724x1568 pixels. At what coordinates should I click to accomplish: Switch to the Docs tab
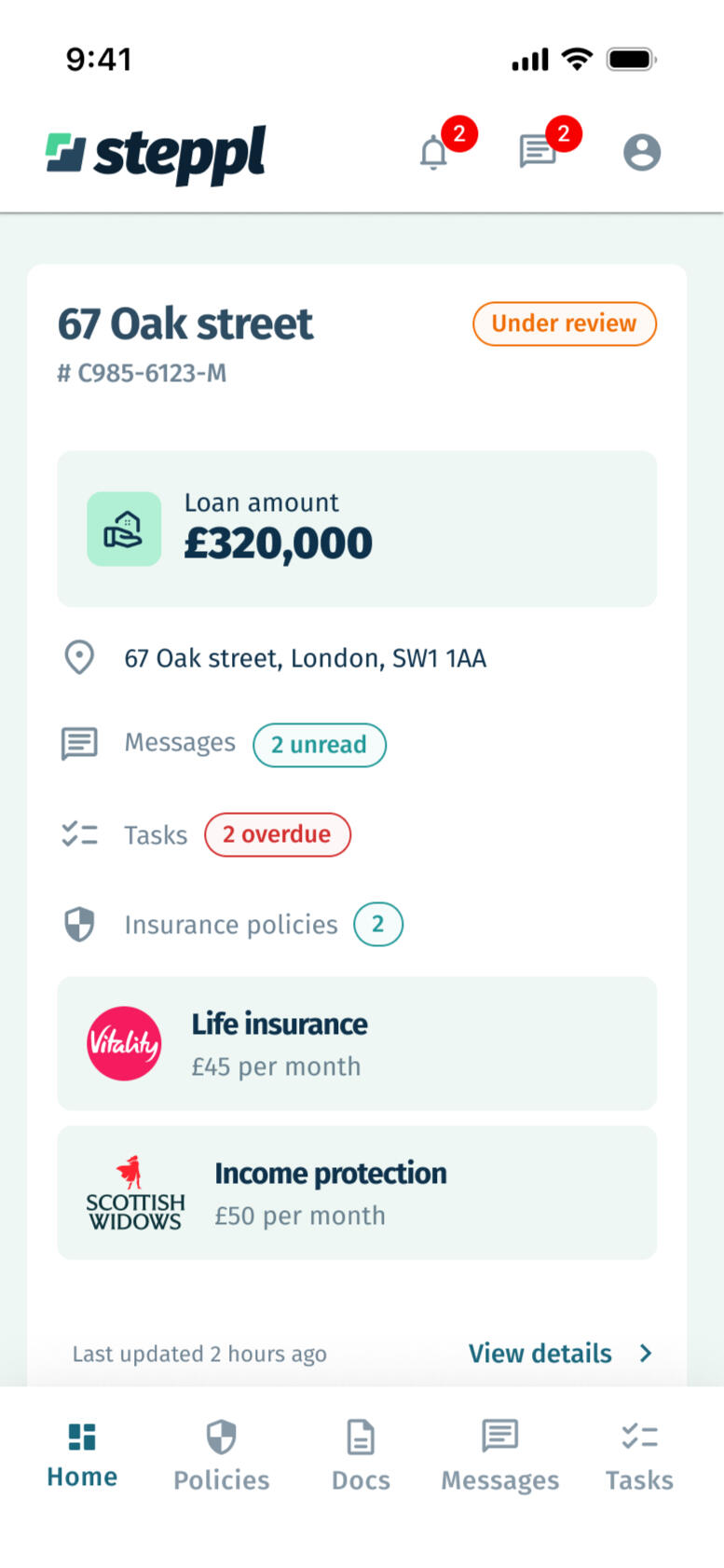361,1455
